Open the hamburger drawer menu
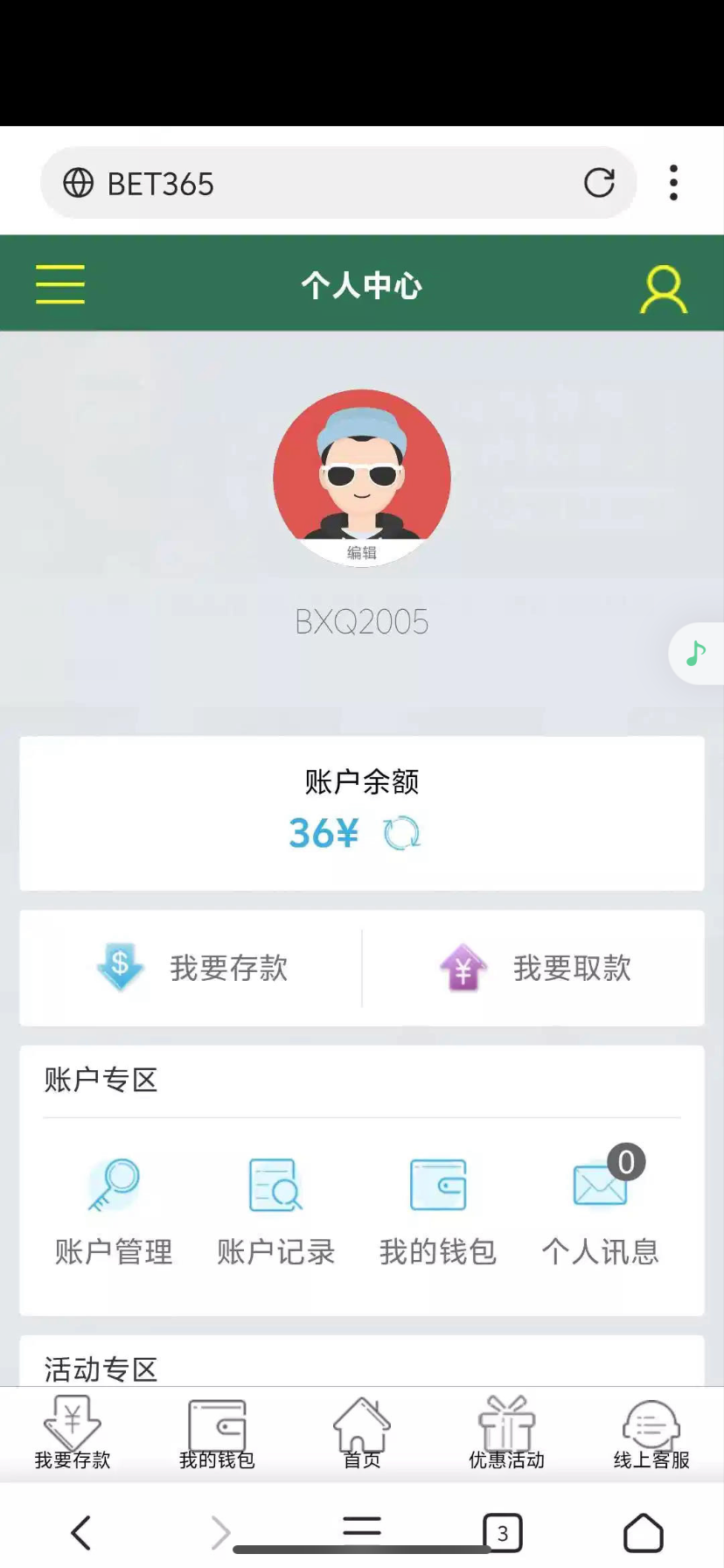Image resolution: width=724 pixels, height=1568 pixels. tap(60, 284)
